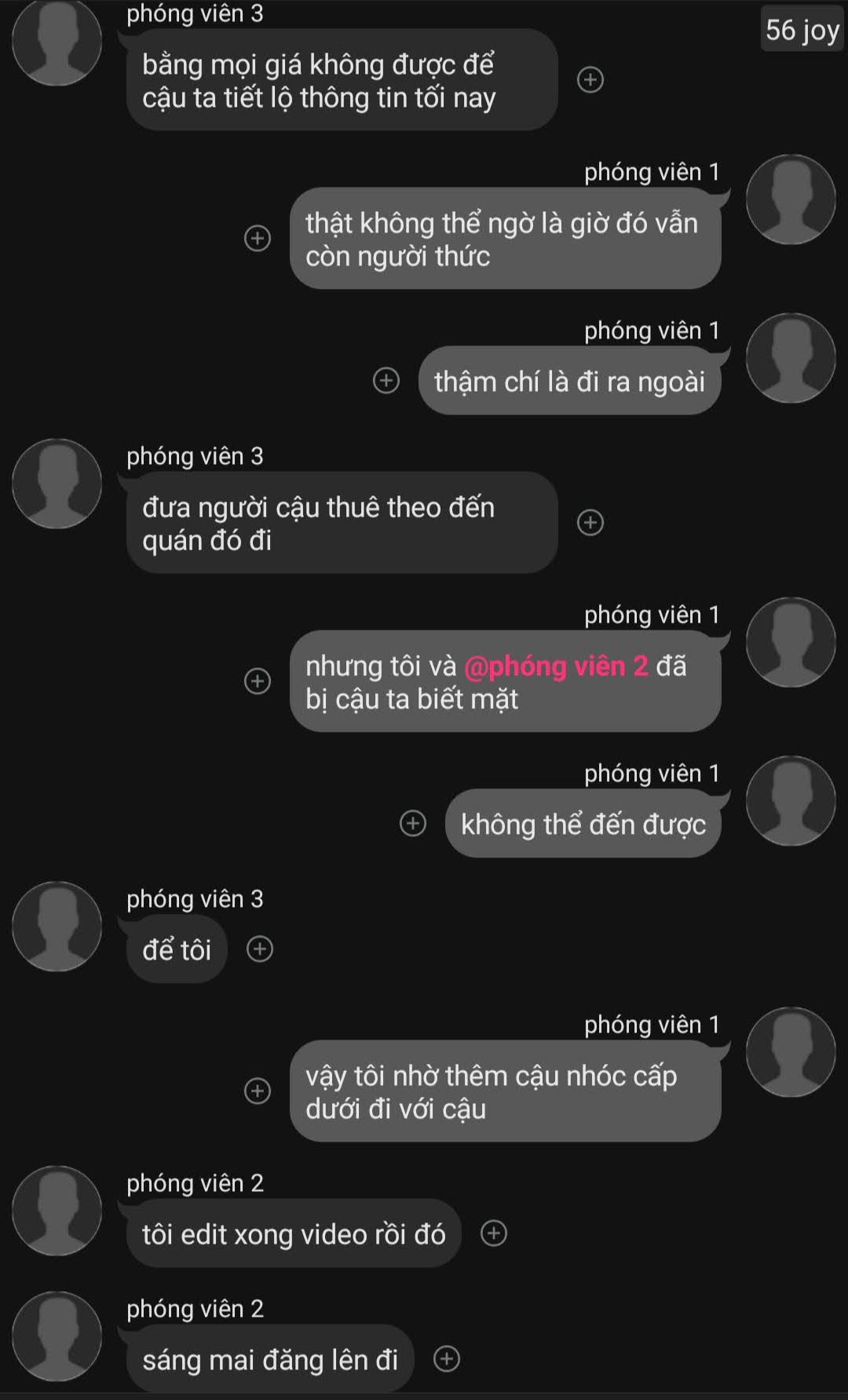React to "thậm chí là đi ra ngoài" message
Screen dimensions: 848x1400
pyautogui.click(x=386, y=381)
